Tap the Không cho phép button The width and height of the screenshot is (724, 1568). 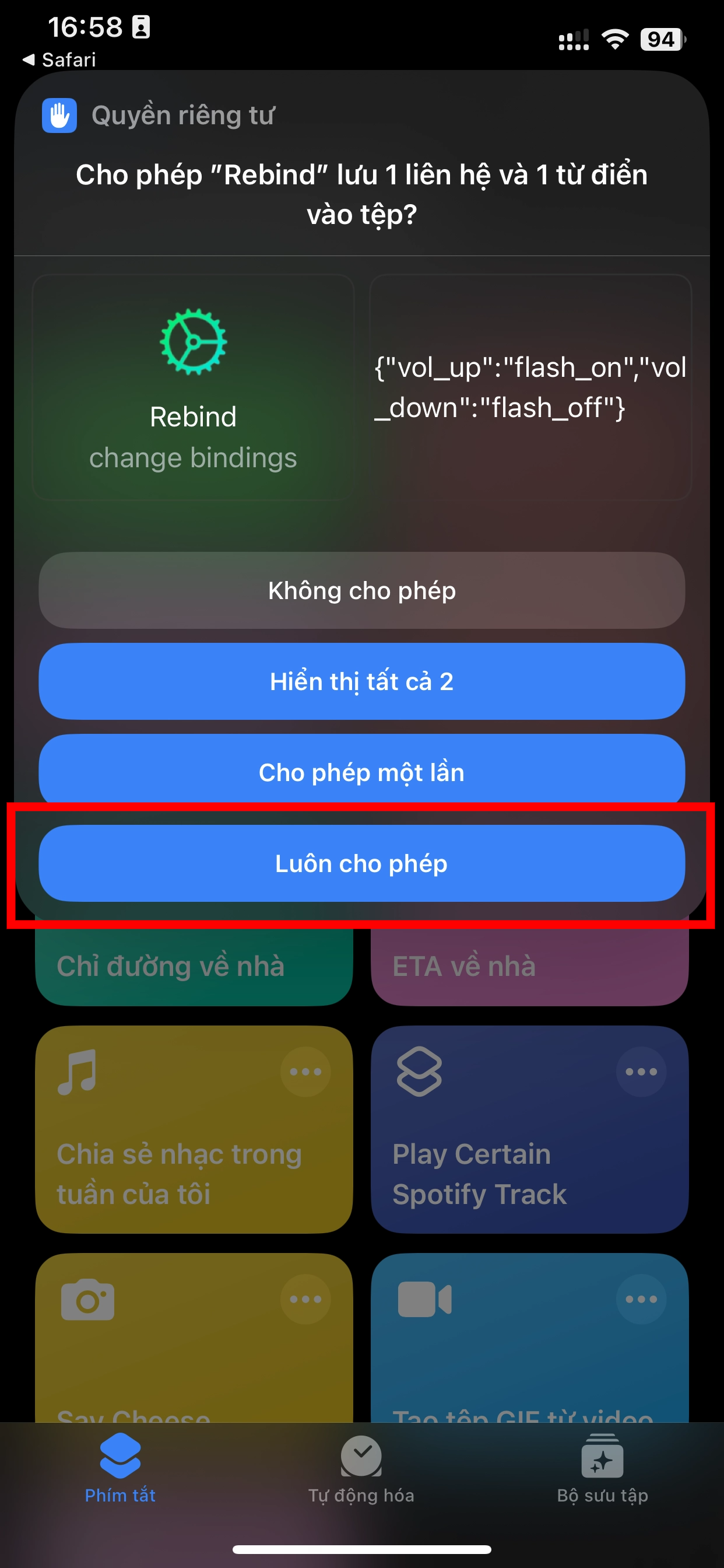click(361, 589)
